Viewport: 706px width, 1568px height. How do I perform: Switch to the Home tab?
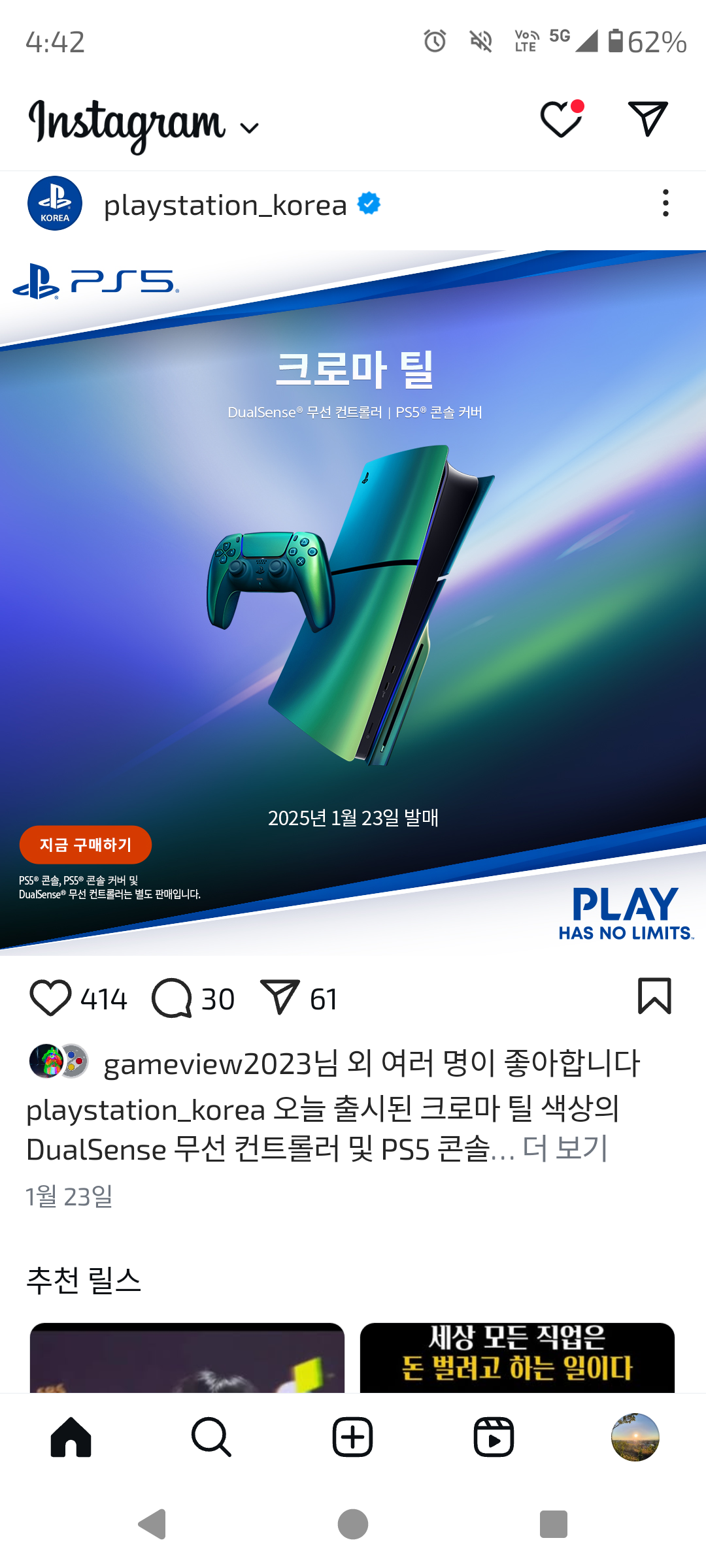tap(71, 1437)
